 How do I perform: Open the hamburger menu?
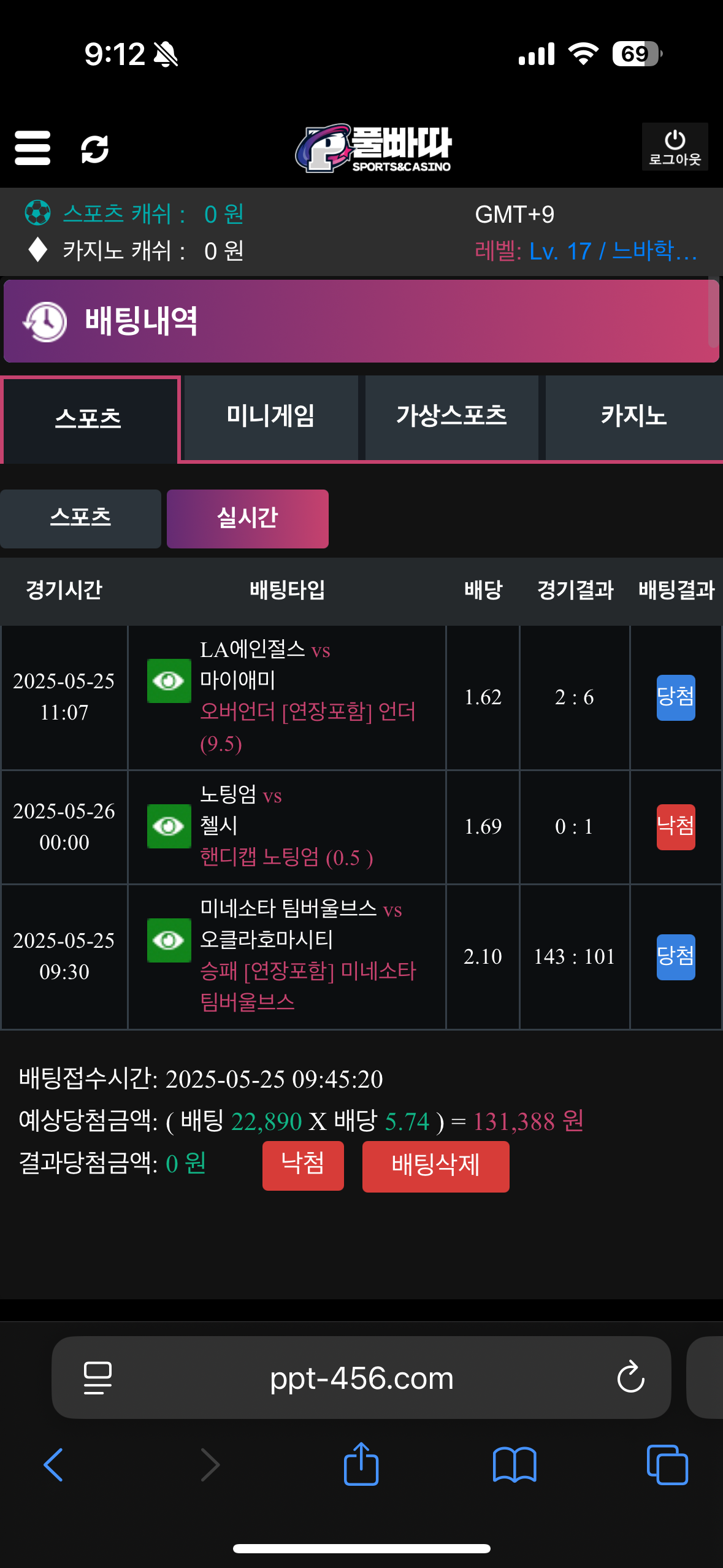tap(33, 148)
